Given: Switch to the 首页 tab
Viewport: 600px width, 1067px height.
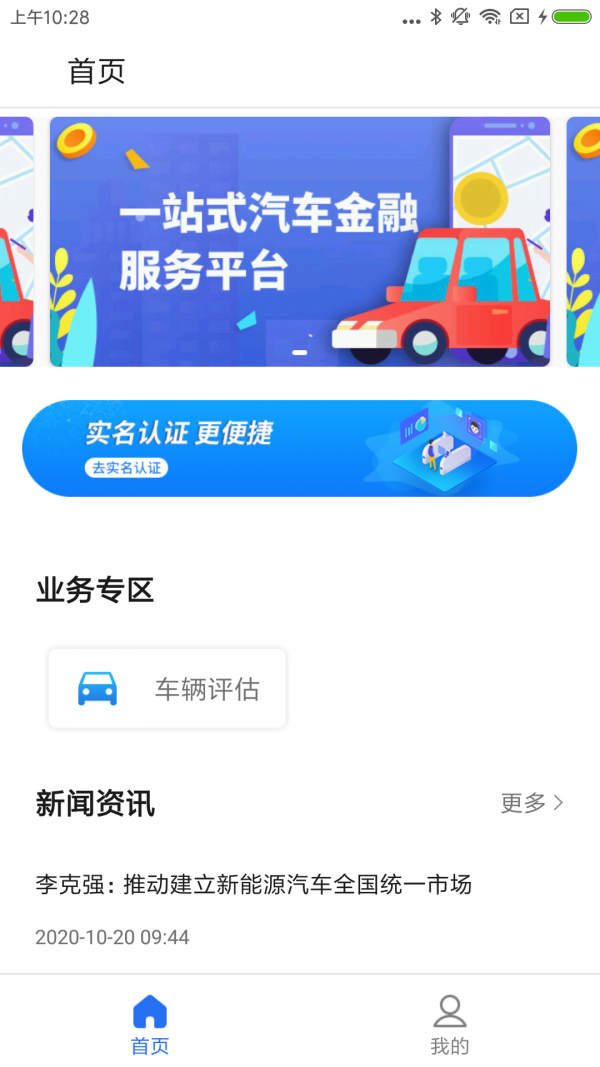Looking at the screenshot, I should [x=150, y=1024].
